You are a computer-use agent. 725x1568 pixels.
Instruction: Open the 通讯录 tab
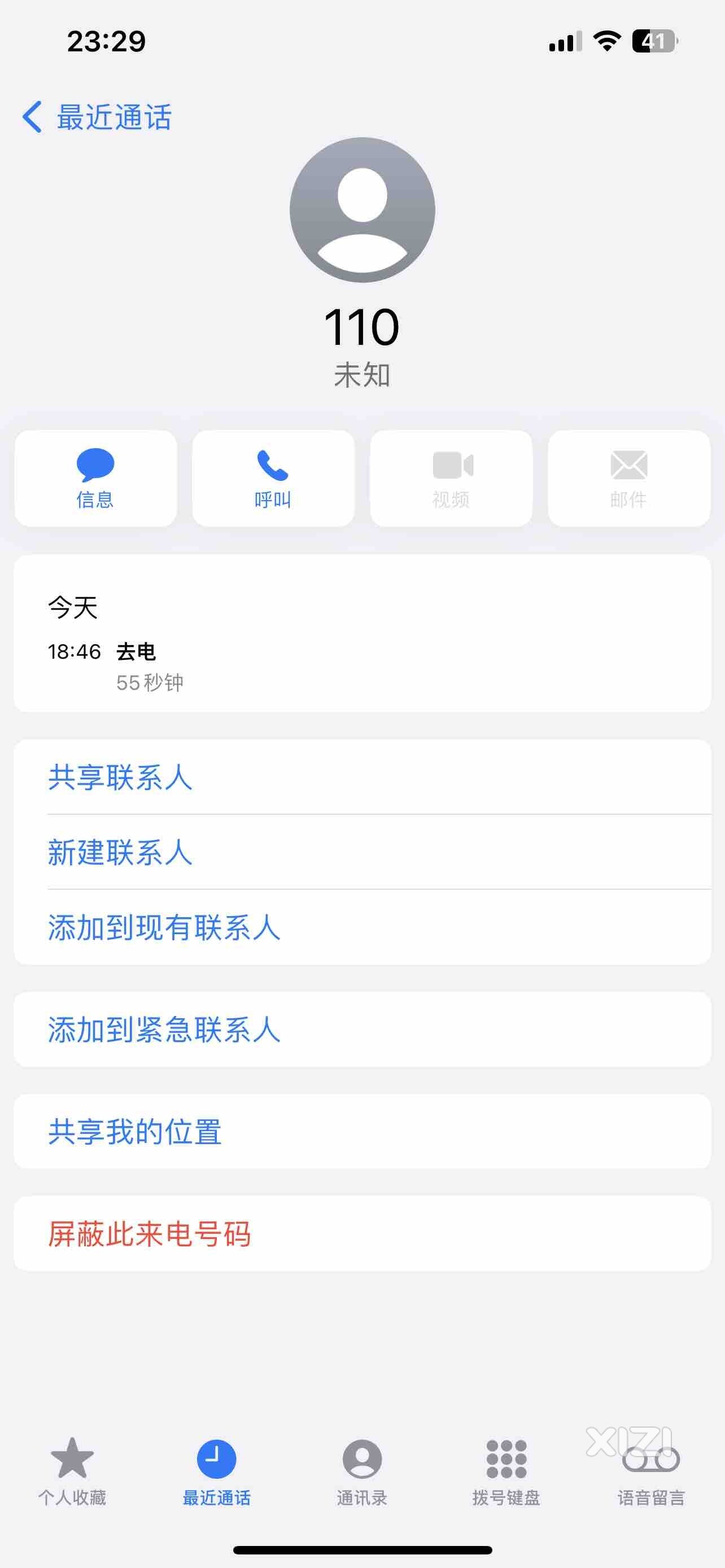(x=362, y=1472)
